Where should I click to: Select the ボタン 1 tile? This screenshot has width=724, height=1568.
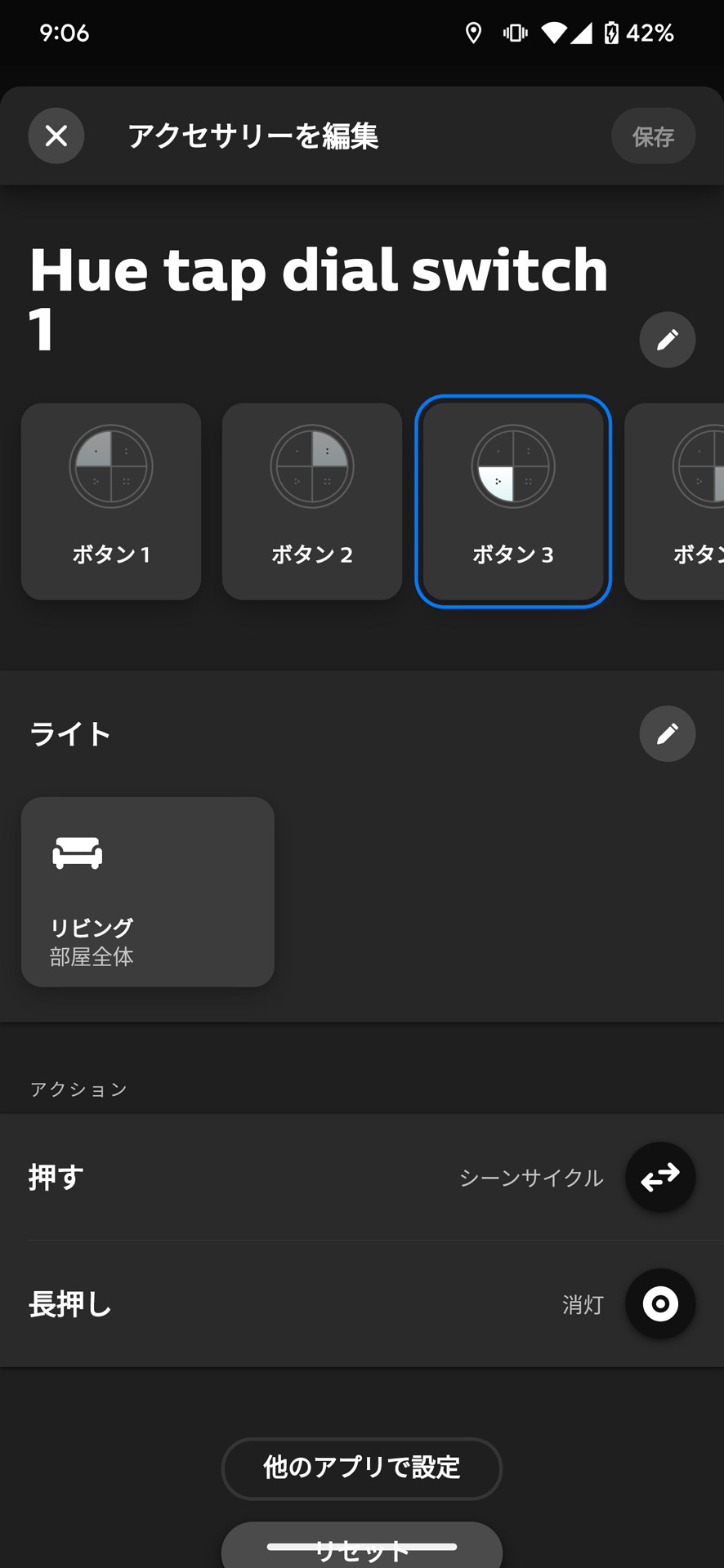(x=110, y=501)
